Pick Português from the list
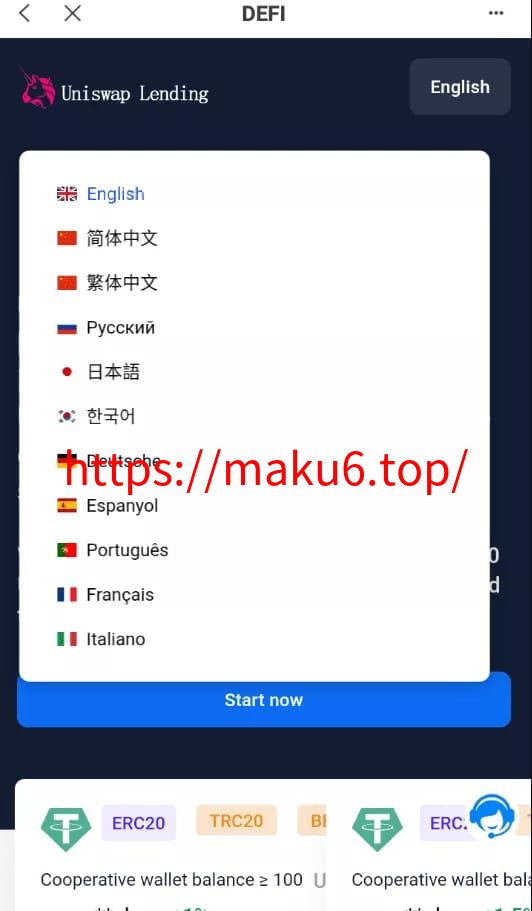The height and width of the screenshot is (911, 532). [x=254, y=550]
